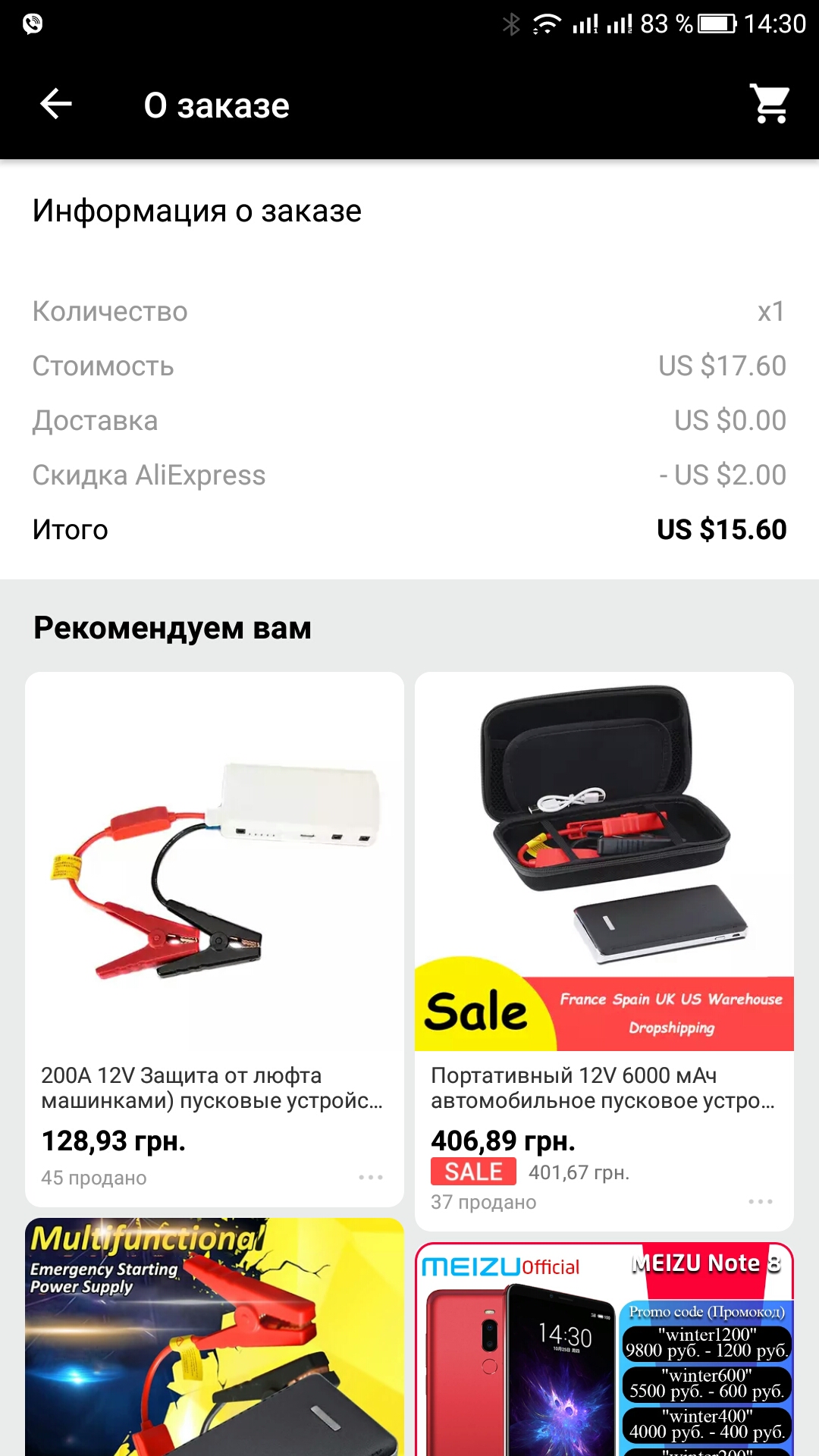819x1456 pixels.
Task: Open more options on the 128,93 грн. product
Action: pyautogui.click(x=371, y=1177)
